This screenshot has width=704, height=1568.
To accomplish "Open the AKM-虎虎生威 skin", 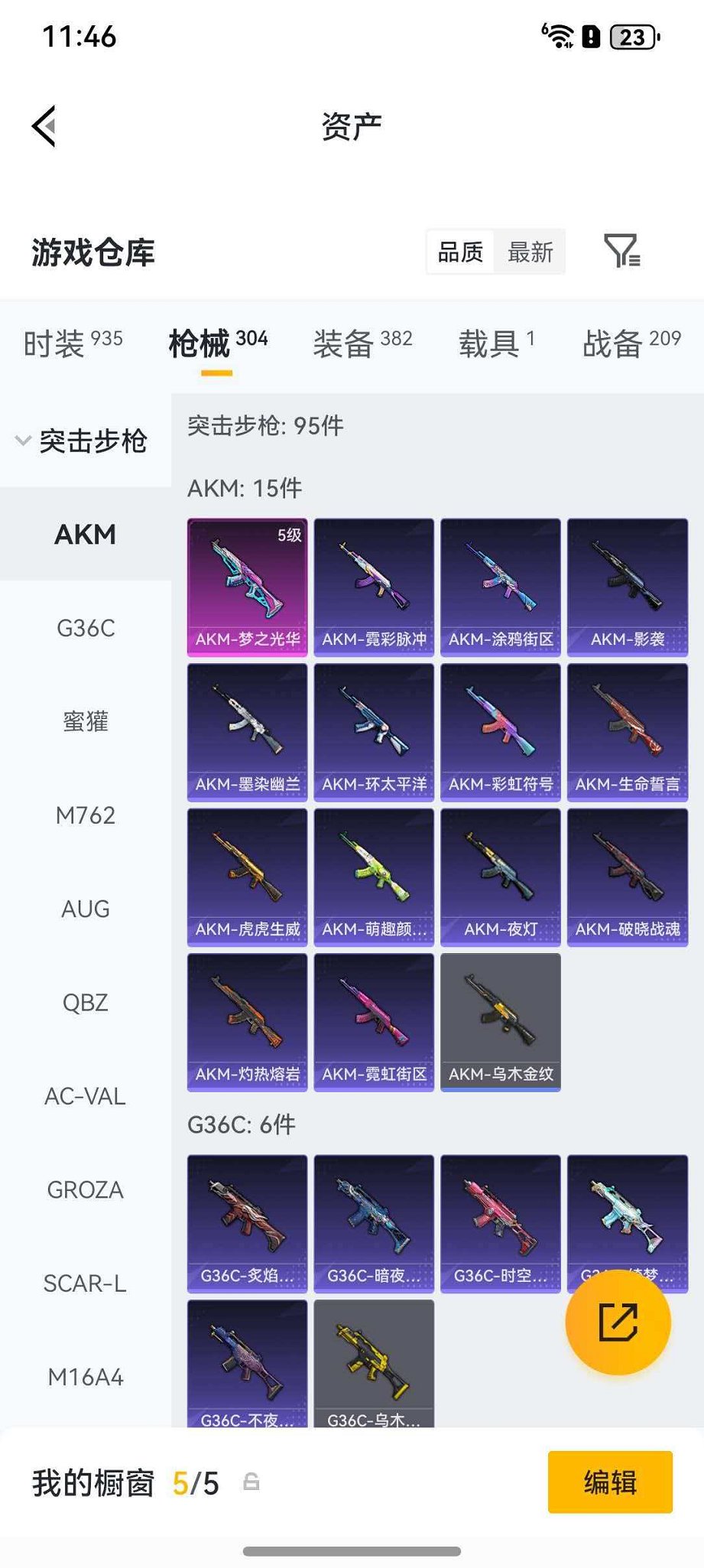I will pos(248,877).
